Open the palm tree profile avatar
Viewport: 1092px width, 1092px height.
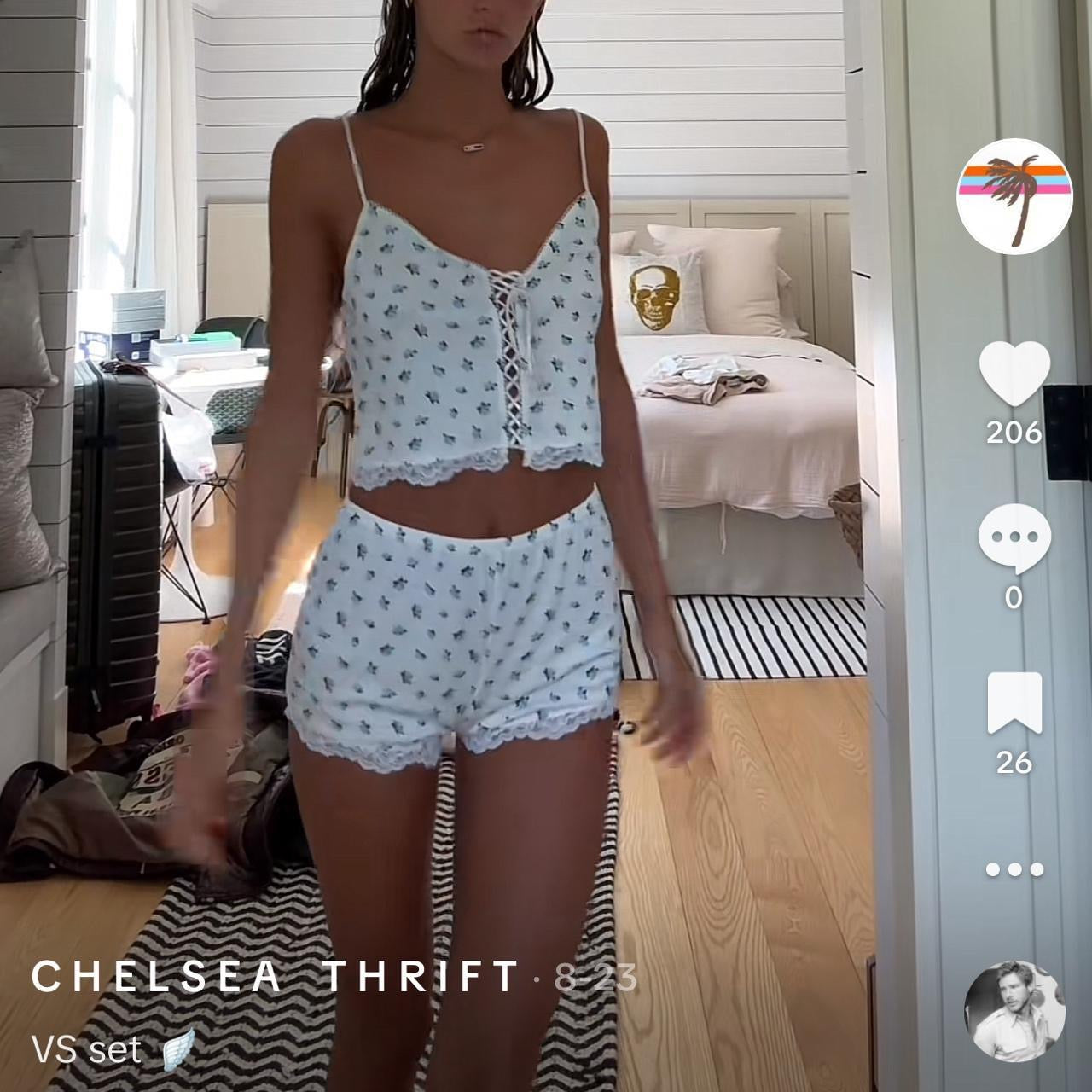(x=1014, y=195)
